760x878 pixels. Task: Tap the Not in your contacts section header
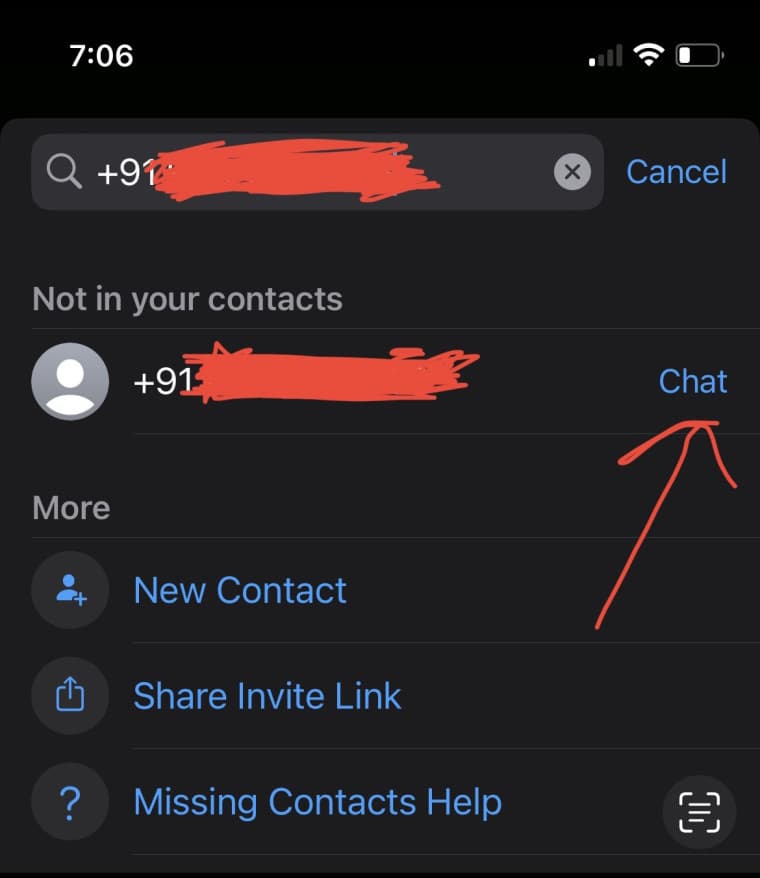point(187,298)
